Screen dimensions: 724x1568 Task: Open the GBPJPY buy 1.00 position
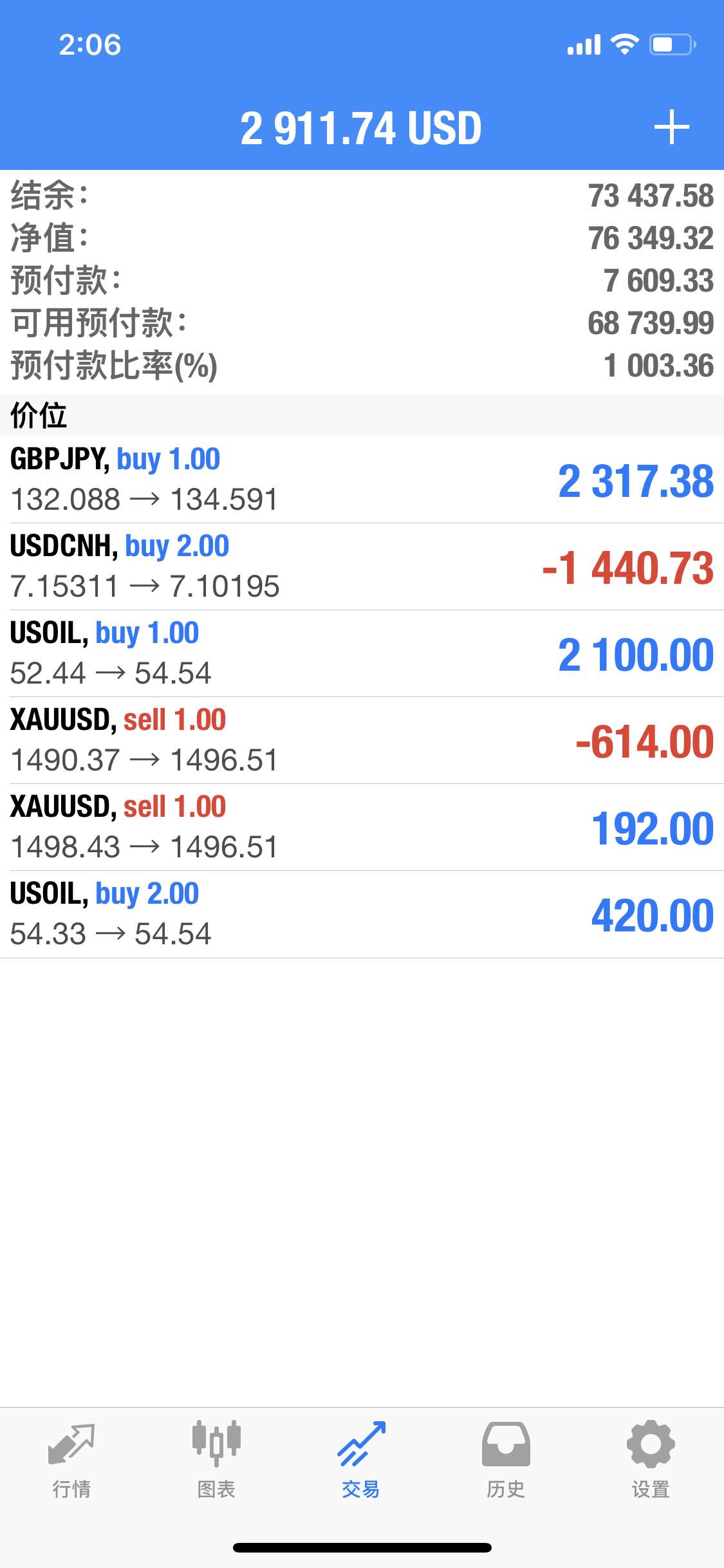click(362, 480)
